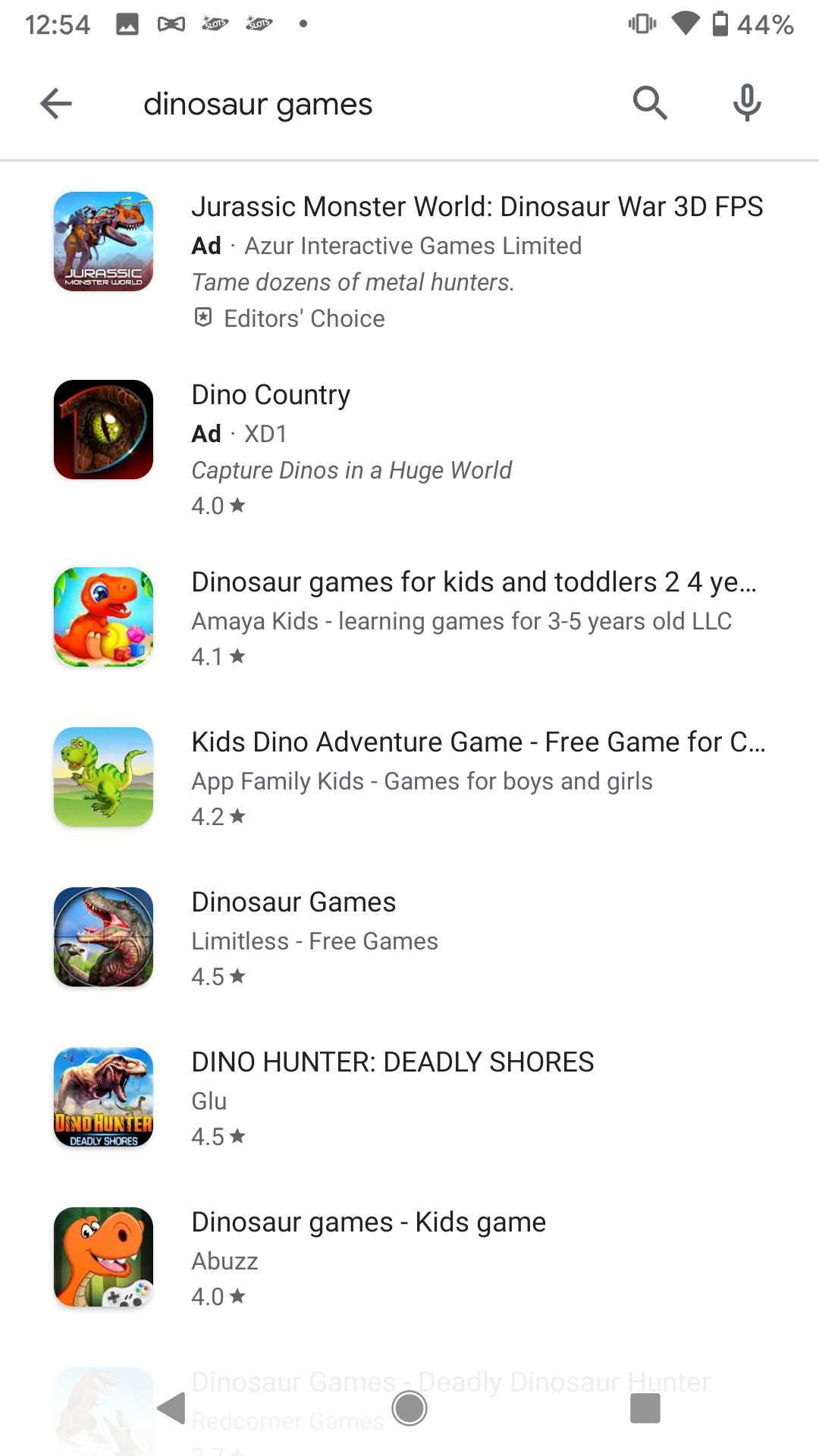Tap the search magnifier icon
The height and width of the screenshot is (1456, 819).
[x=650, y=104]
